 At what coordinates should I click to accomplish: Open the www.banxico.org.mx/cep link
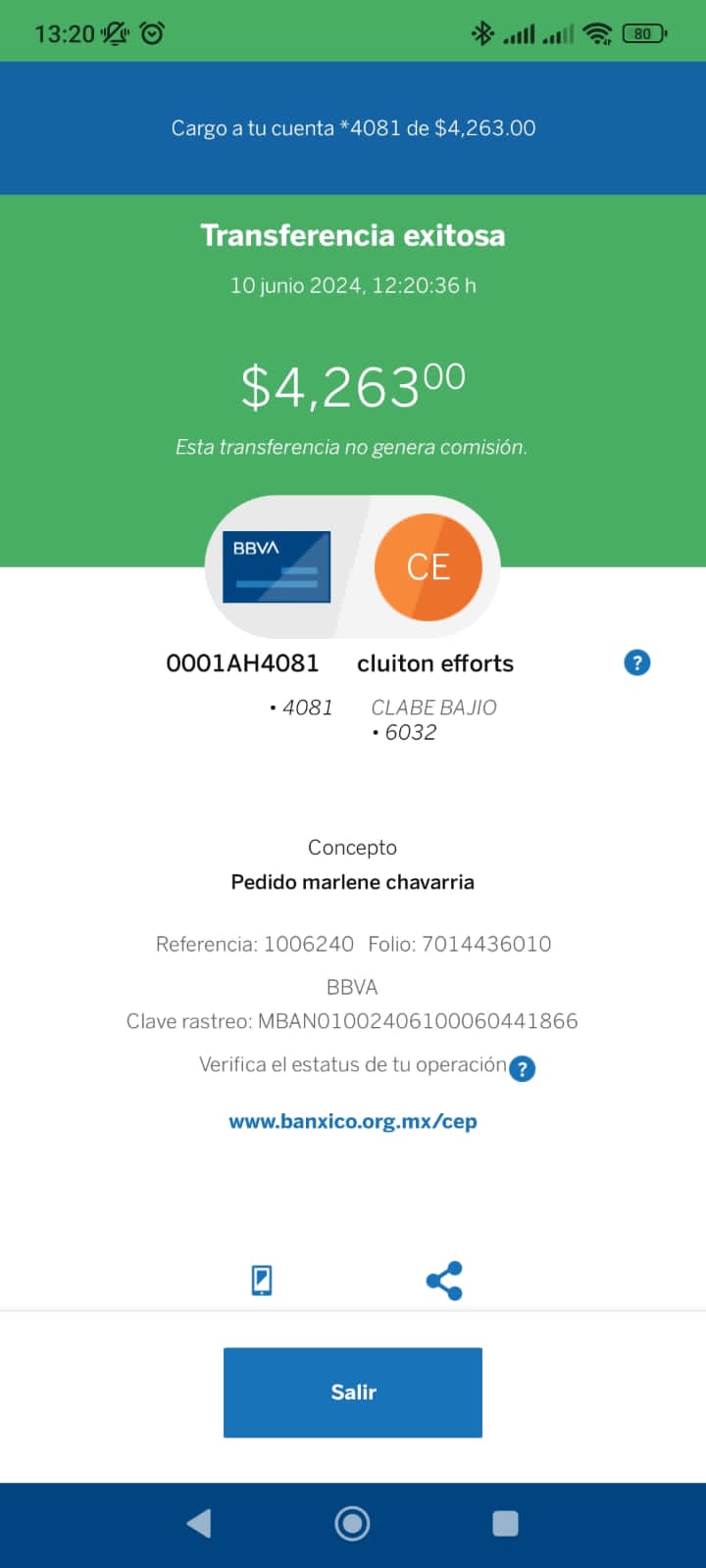pos(353,1121)
